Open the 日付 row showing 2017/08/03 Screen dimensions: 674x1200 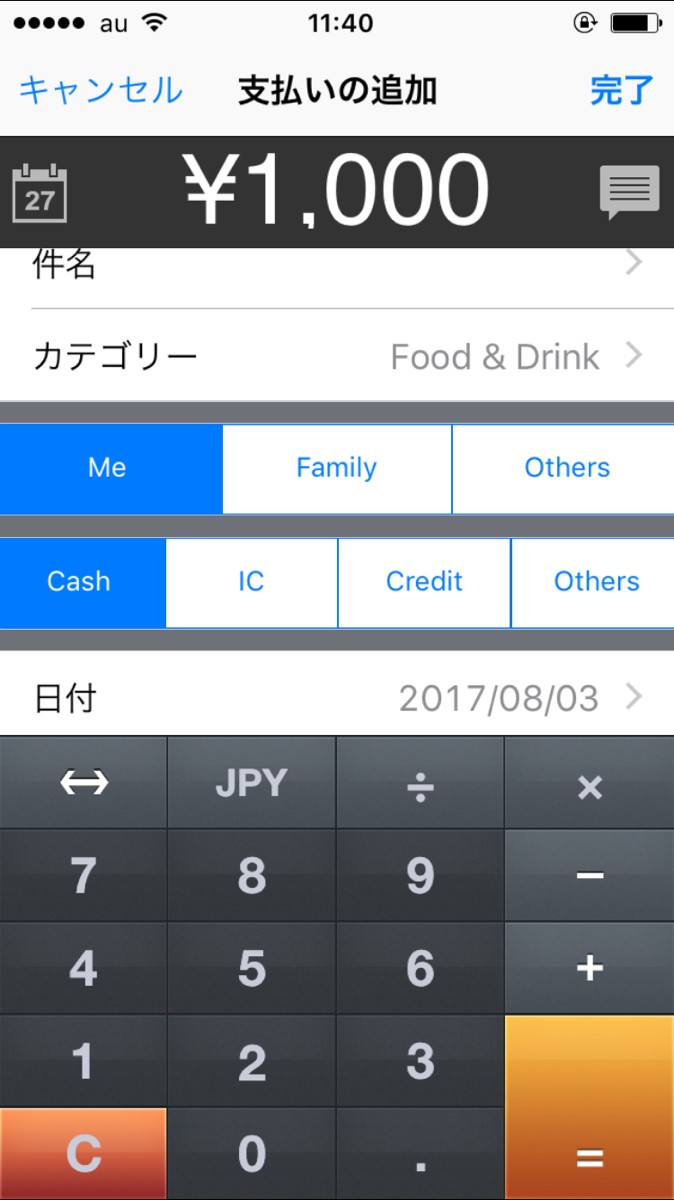[337, 698]
